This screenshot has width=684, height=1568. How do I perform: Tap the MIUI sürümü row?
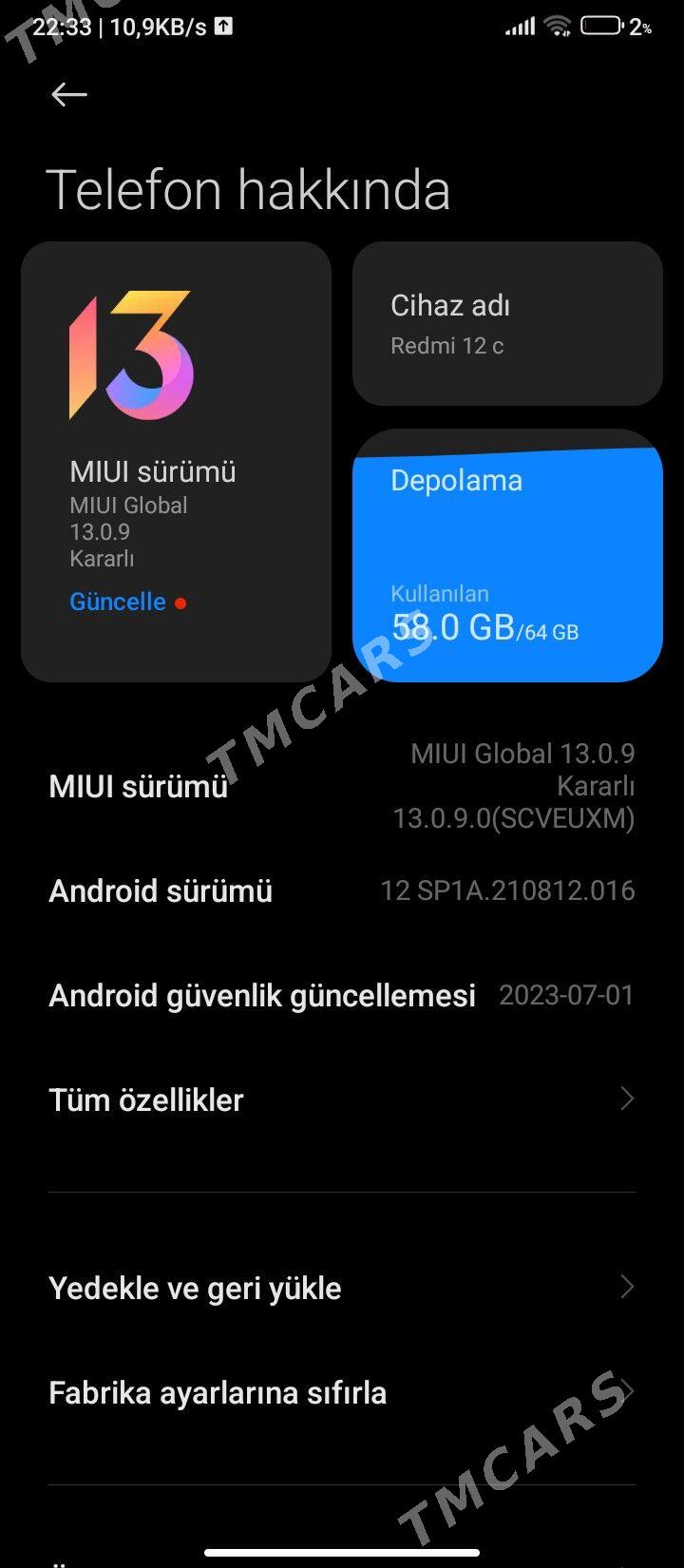(342, 786)
